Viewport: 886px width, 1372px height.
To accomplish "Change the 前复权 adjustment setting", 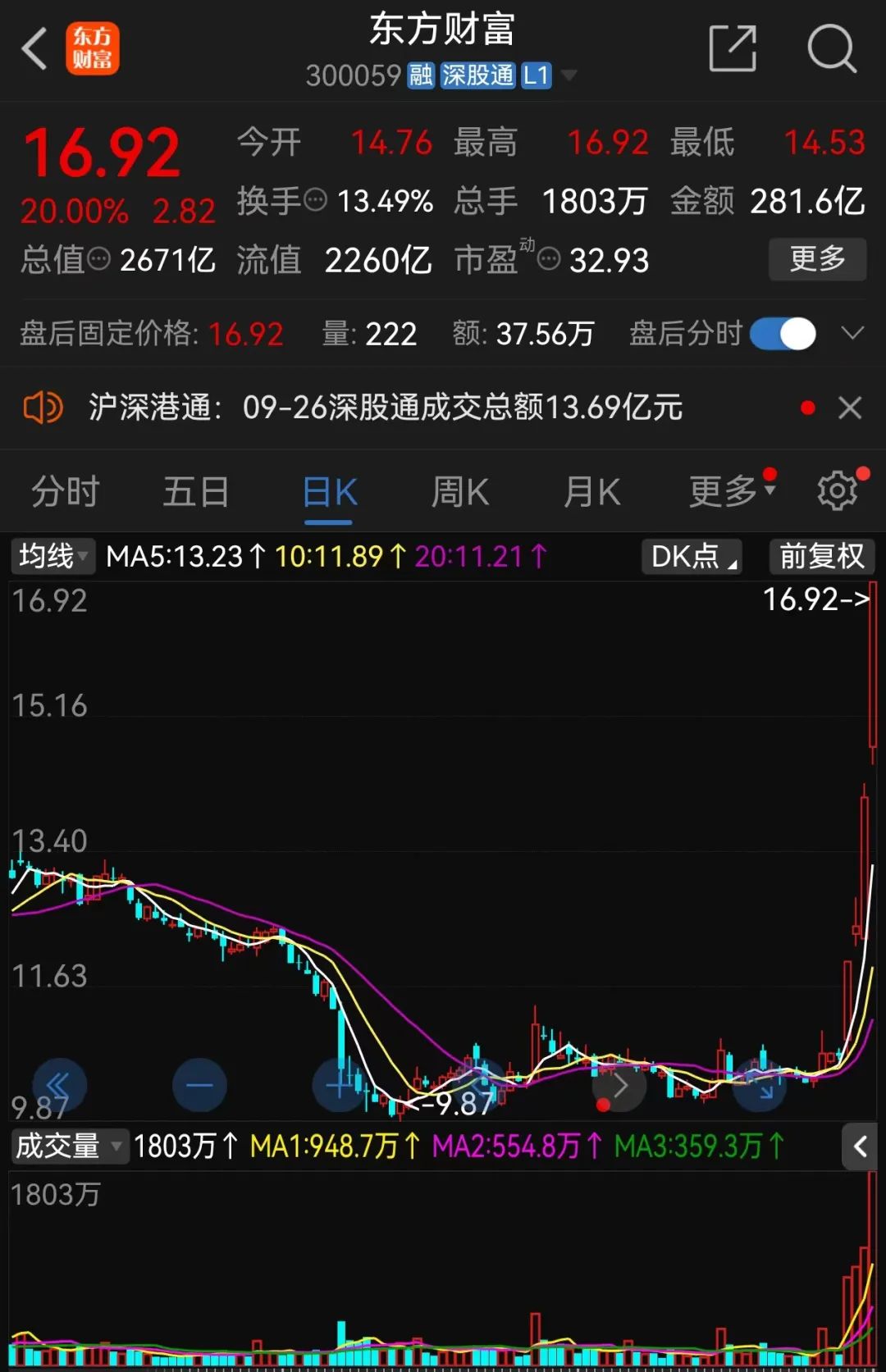I will [x=822, y=556].
